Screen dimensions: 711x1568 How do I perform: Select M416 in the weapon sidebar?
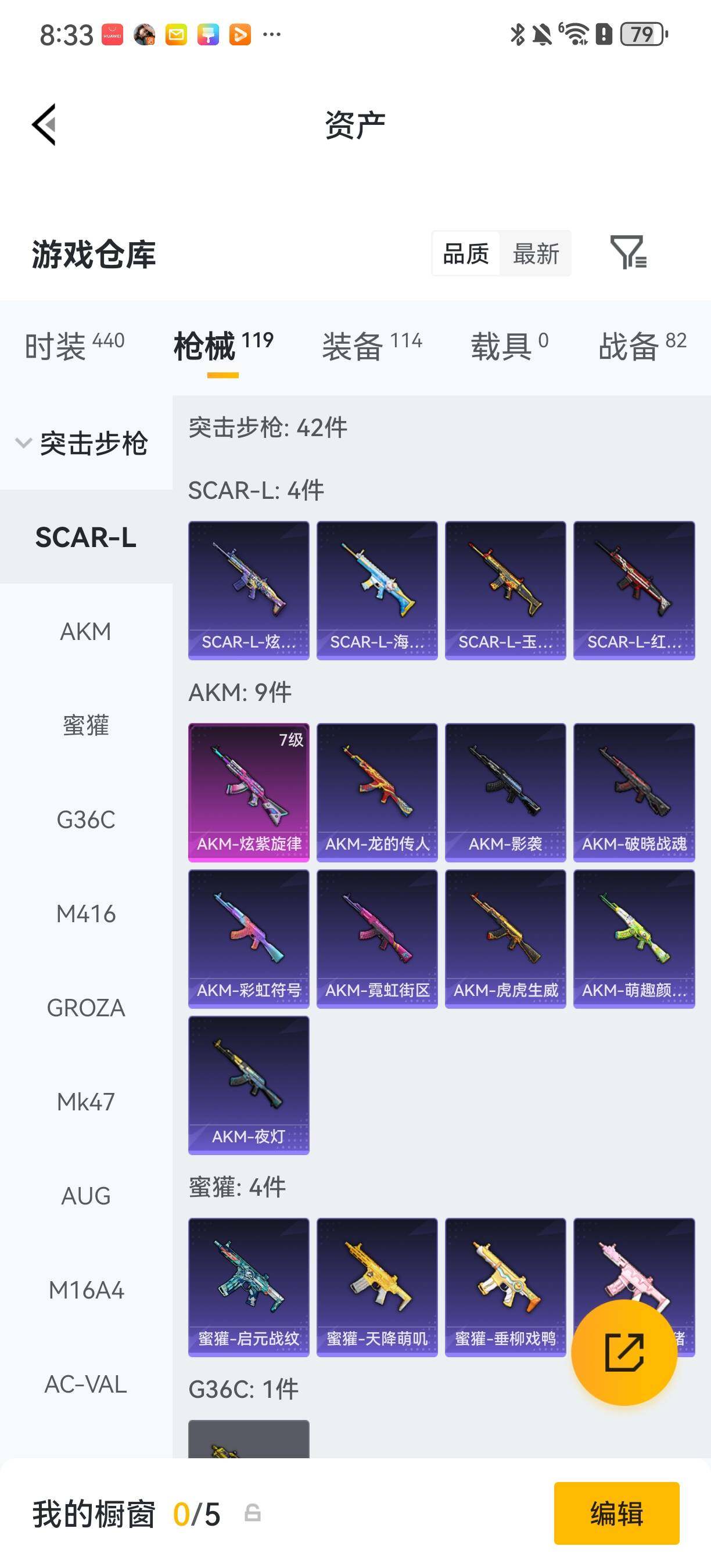86,914
